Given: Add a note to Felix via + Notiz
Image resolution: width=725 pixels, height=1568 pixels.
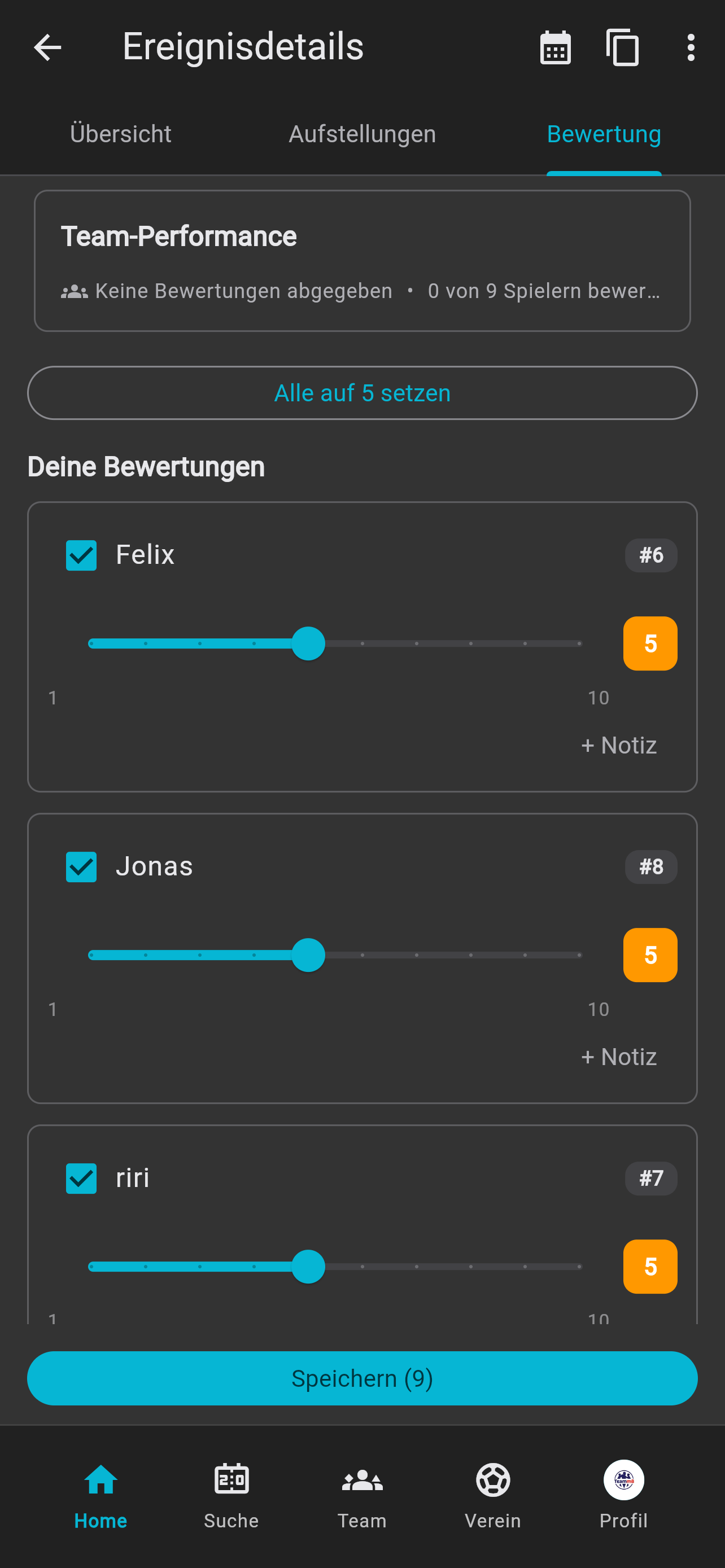Looking at the screenshot, I should [618, 744].
